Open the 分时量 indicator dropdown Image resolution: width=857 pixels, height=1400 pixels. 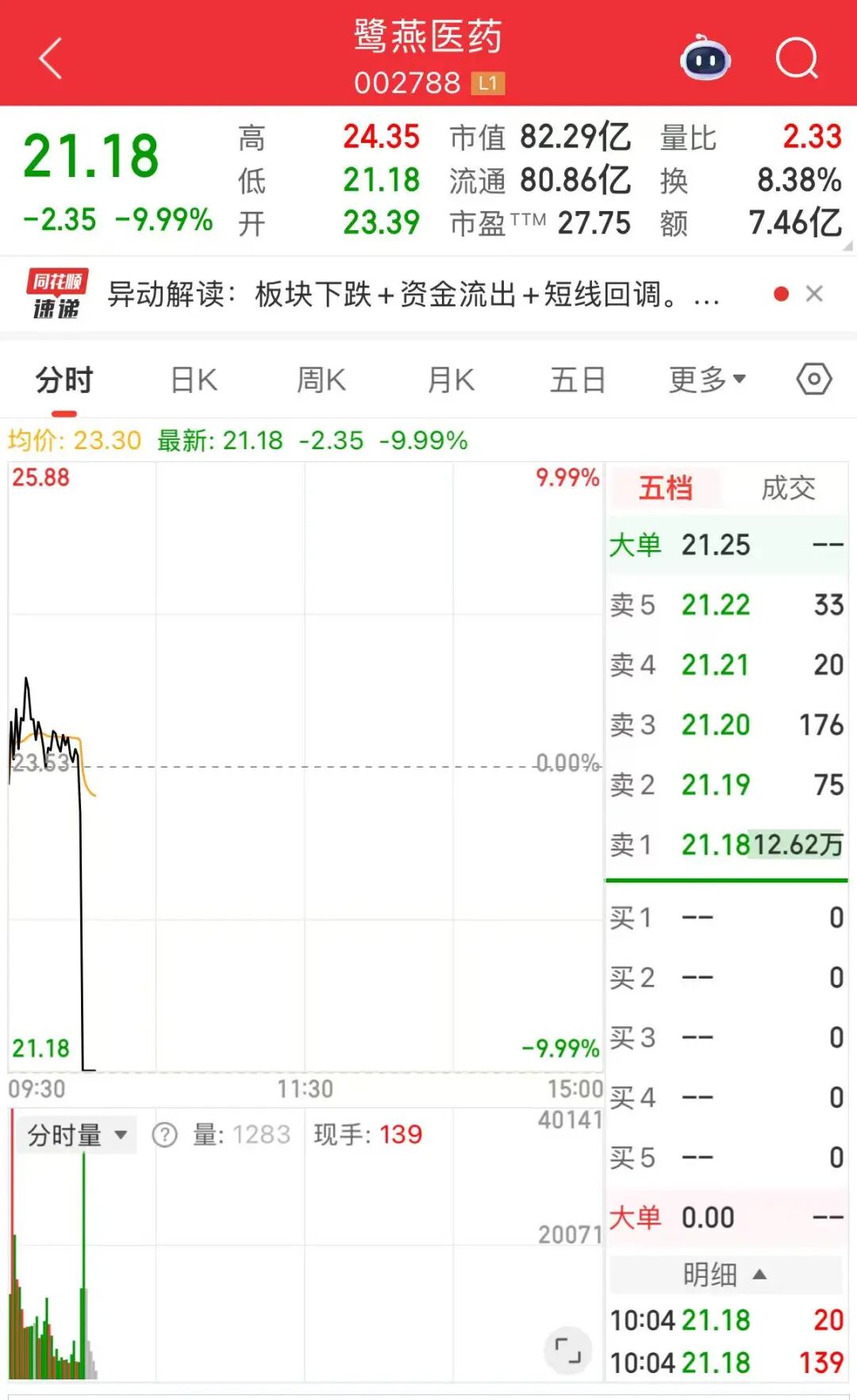pos(77,1136)
